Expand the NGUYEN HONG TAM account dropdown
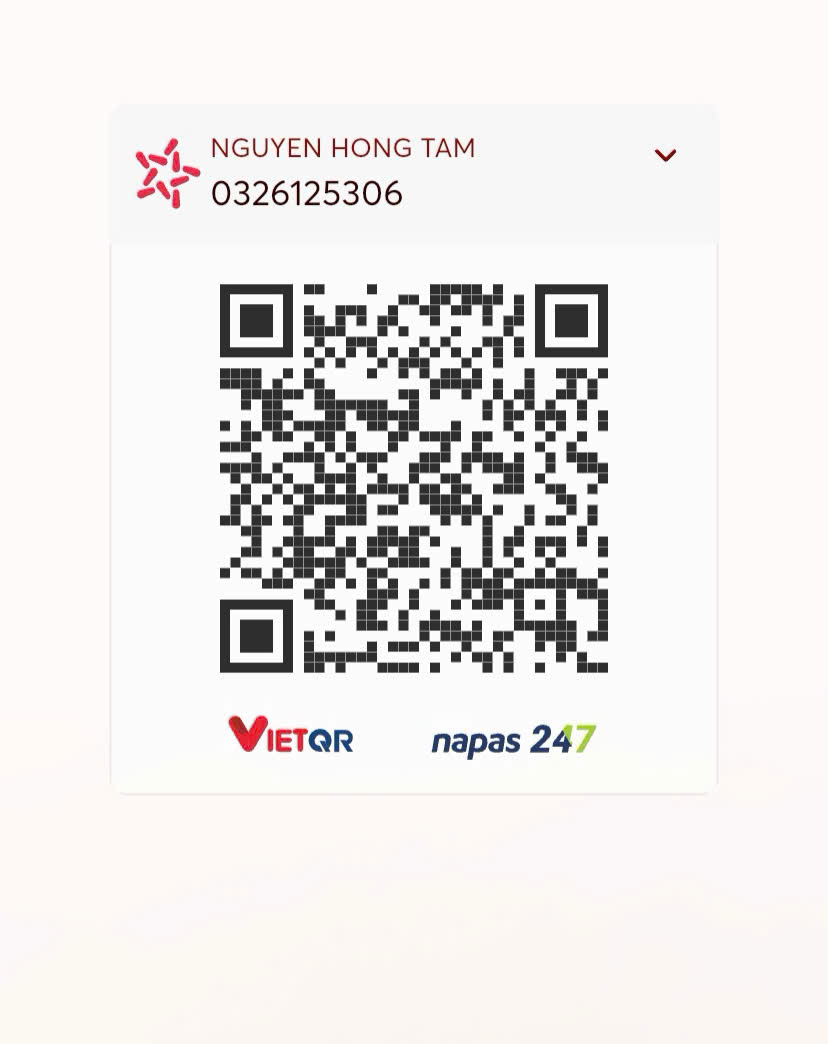Image resolution: width=828 pixels, height=1044 pixels. [x=665, y=155]
